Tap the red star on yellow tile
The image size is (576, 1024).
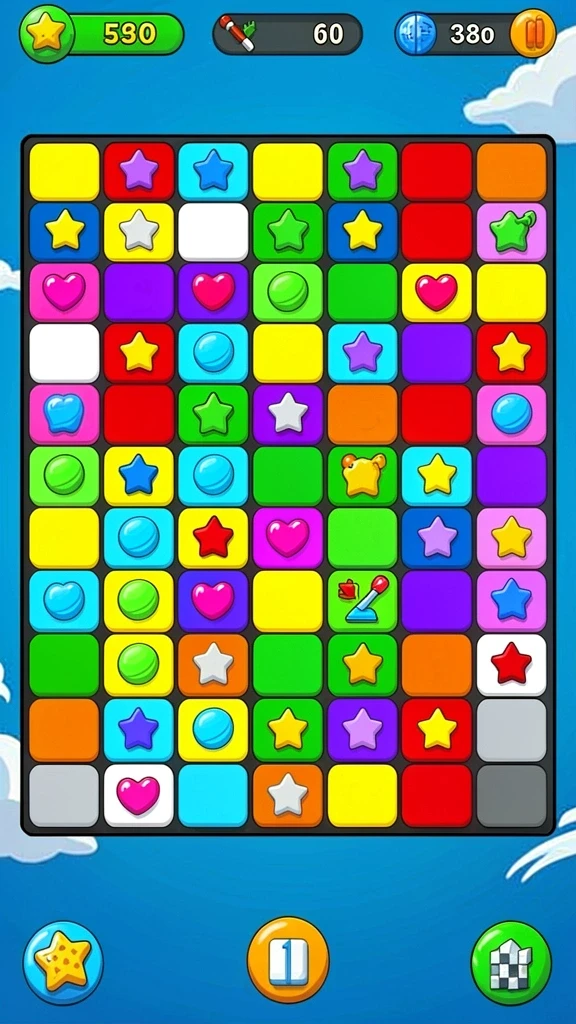(213, 539)
